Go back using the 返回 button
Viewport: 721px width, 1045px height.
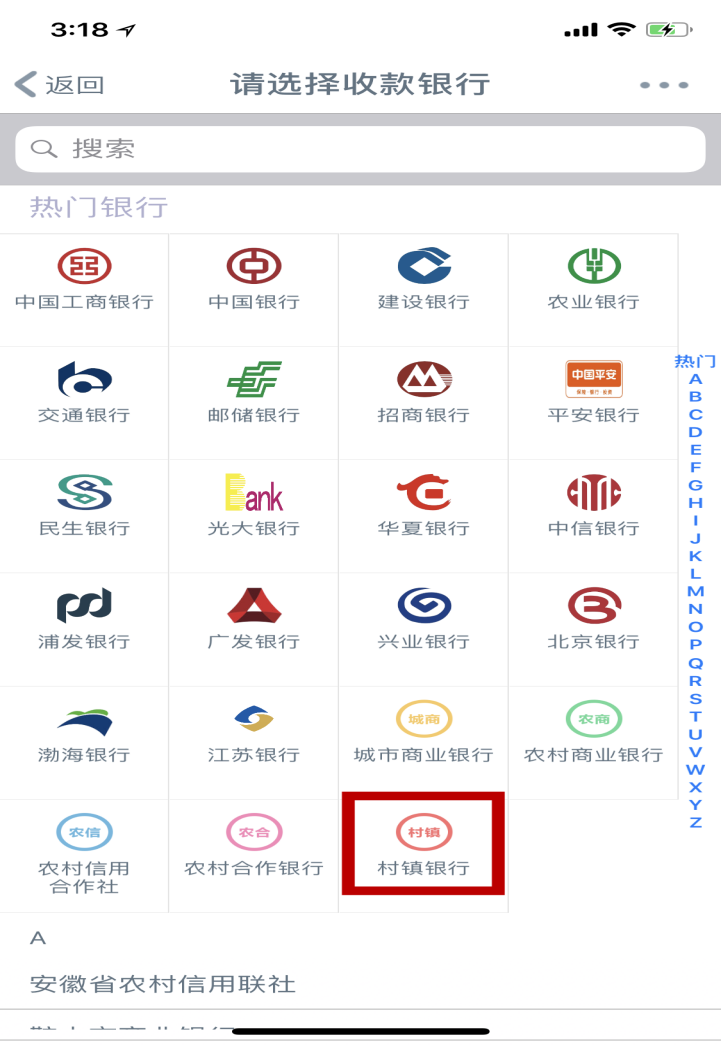[x=60, y=85]
